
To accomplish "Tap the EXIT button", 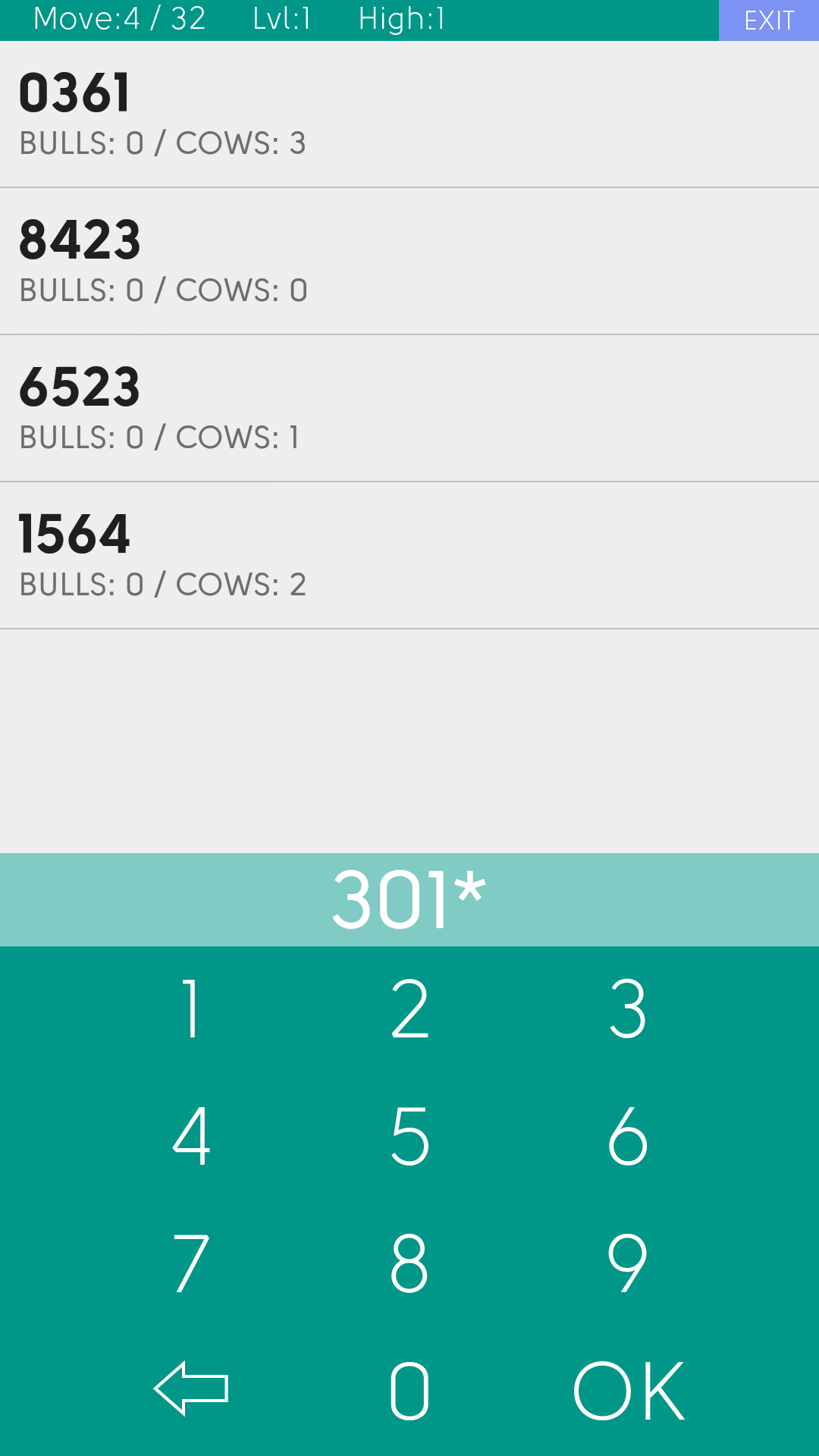I will tap(768, 20).
